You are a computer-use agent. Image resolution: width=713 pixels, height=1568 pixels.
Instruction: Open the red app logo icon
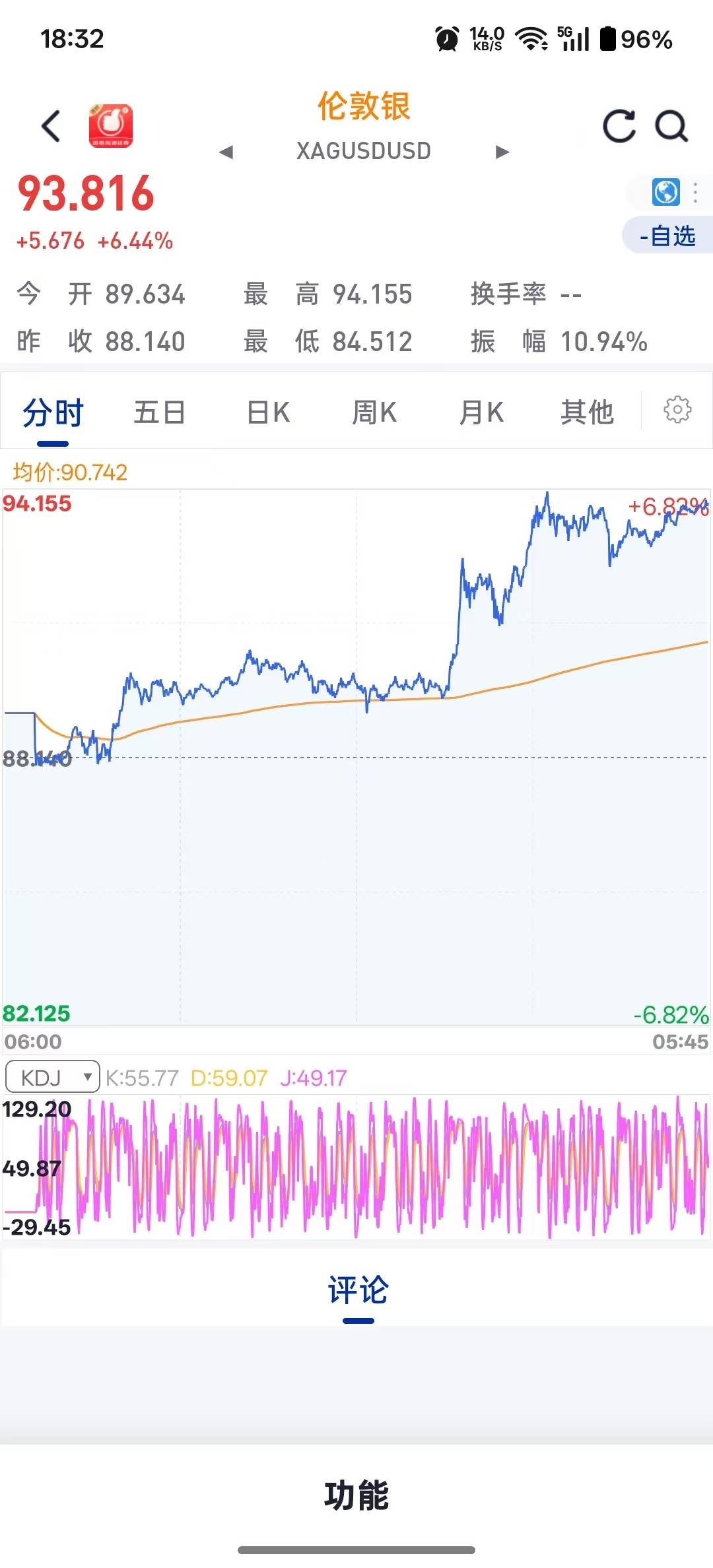[x=111, y=126]
